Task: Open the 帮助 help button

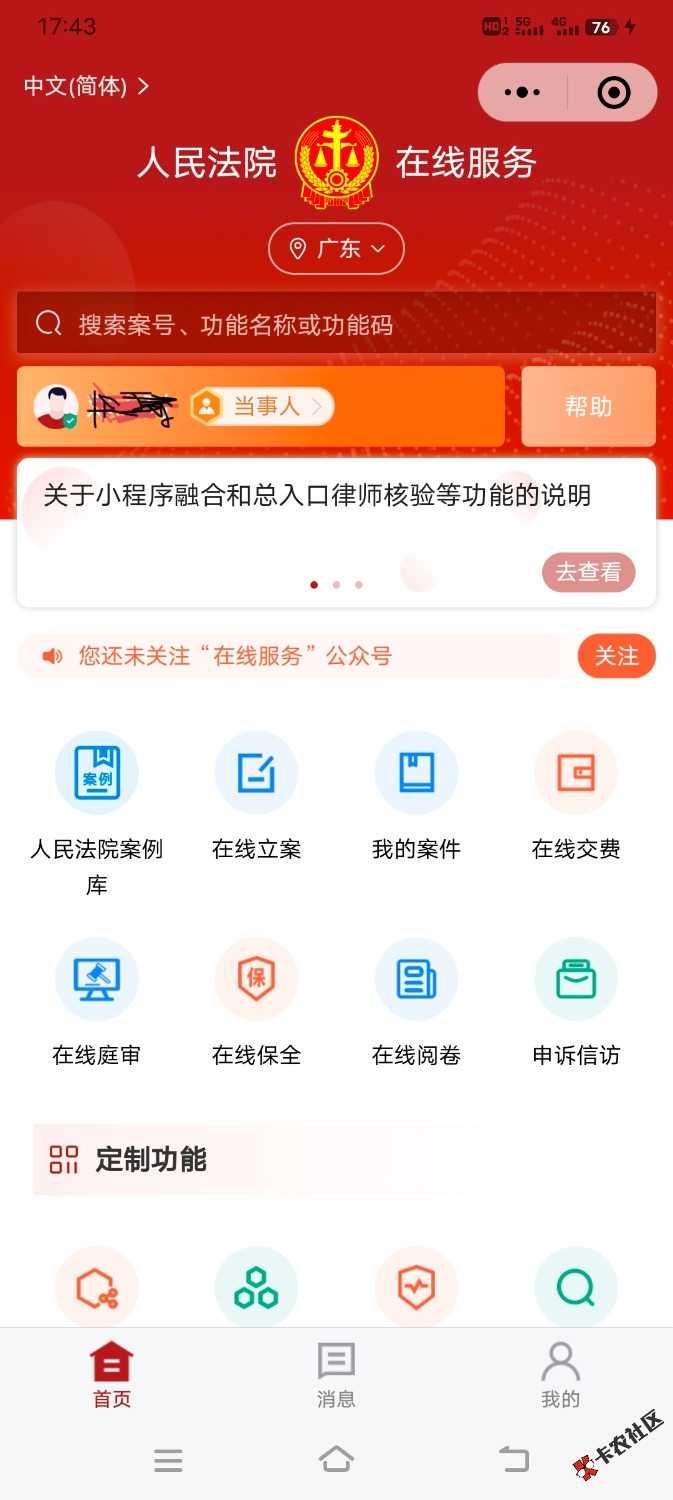Action: [588, 407]
